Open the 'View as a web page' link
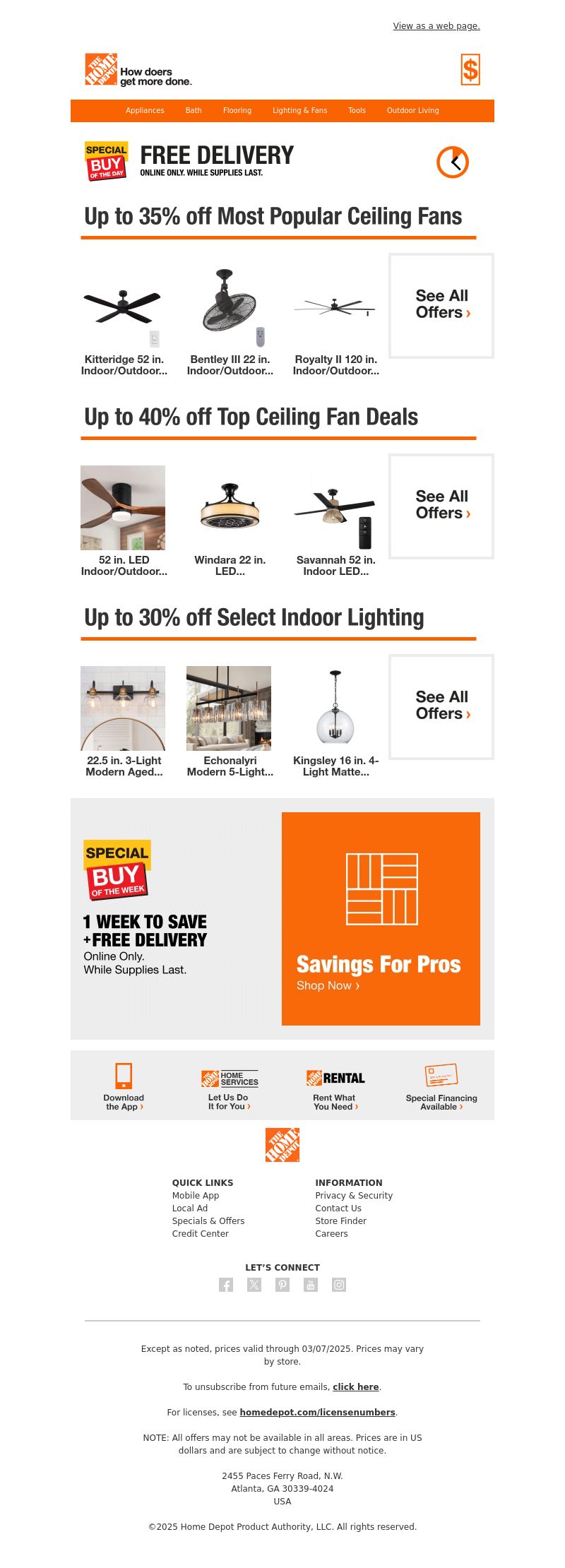This screenshot has width=565, height=1568. coord(436,26)
